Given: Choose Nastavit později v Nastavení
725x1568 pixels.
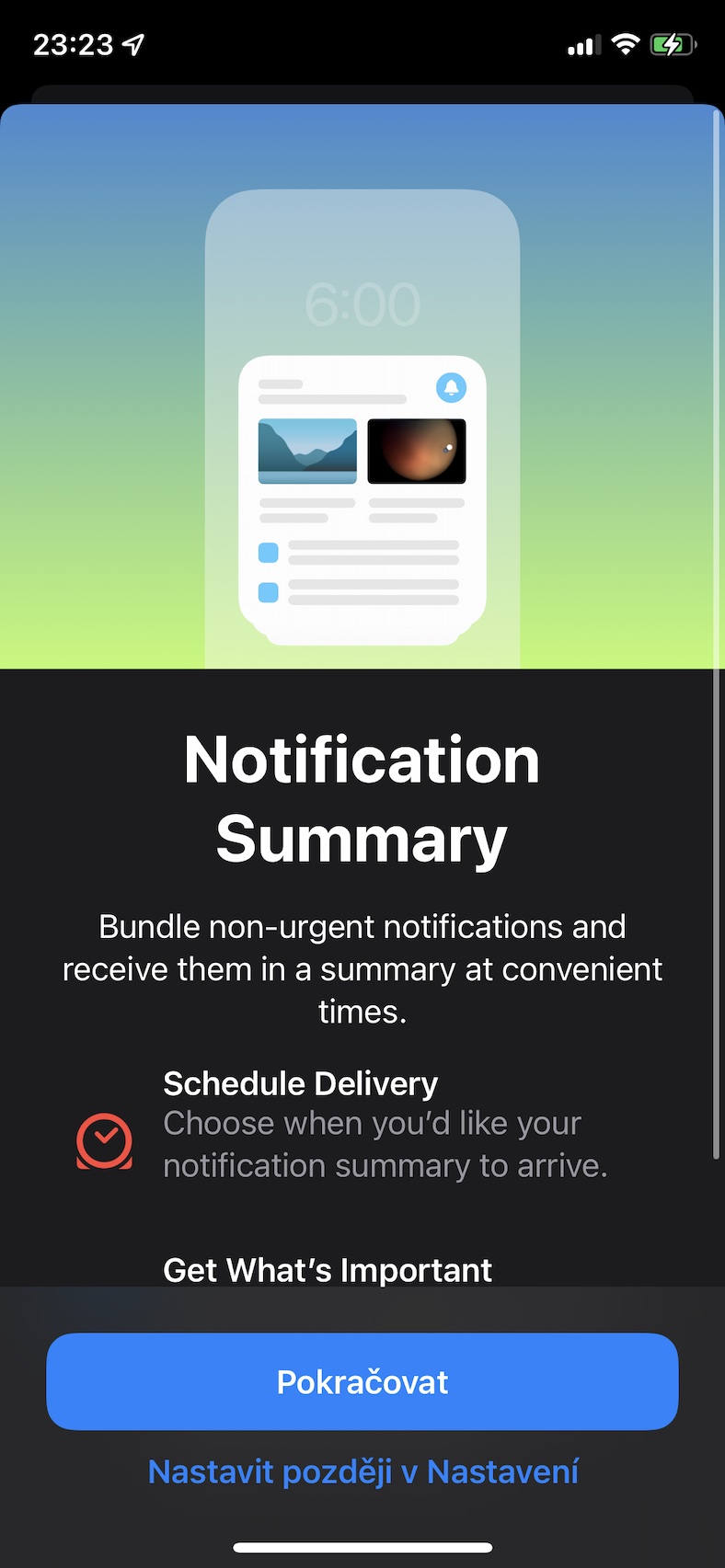Looking at the screenshot, I should point(363,1472).
